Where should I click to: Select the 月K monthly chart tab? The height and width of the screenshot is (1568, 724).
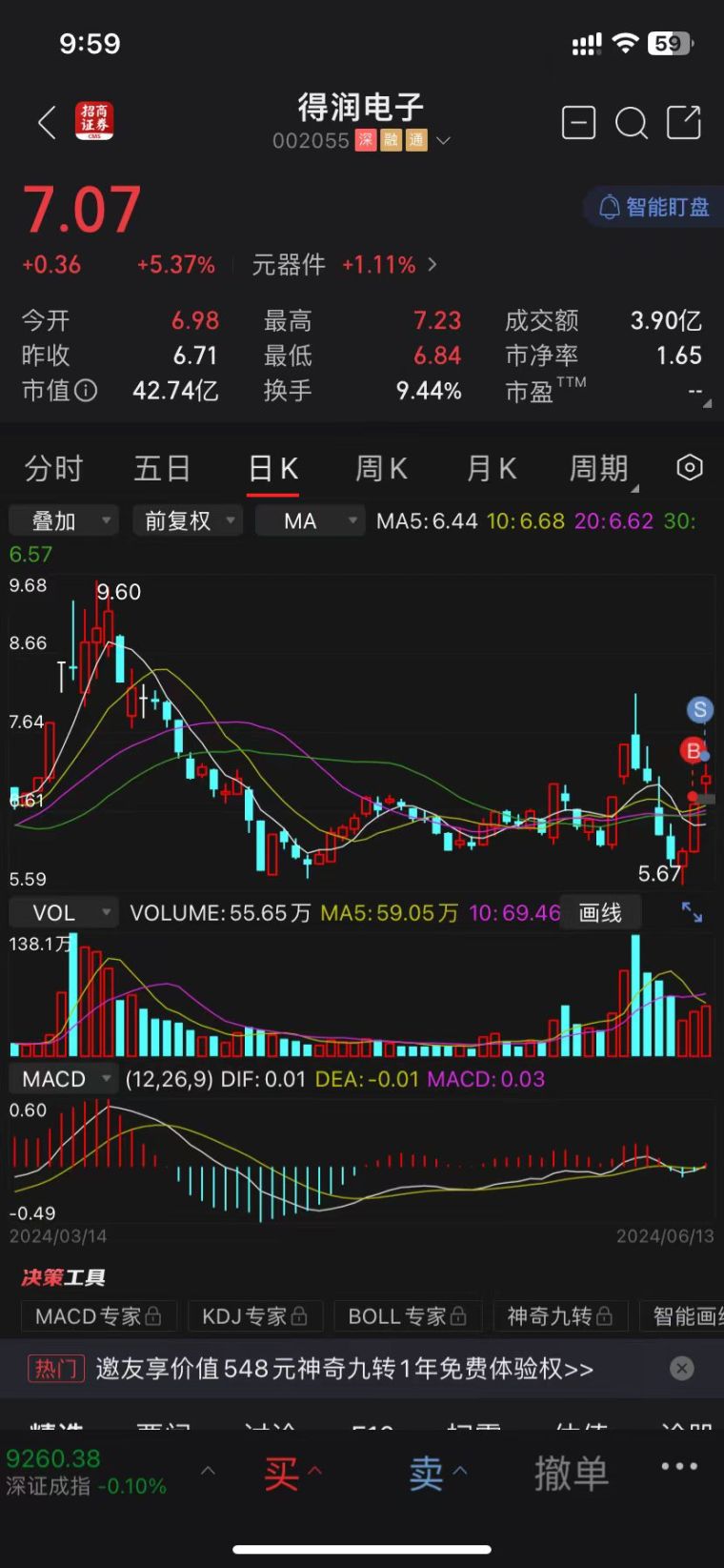(x=491, y=468)
